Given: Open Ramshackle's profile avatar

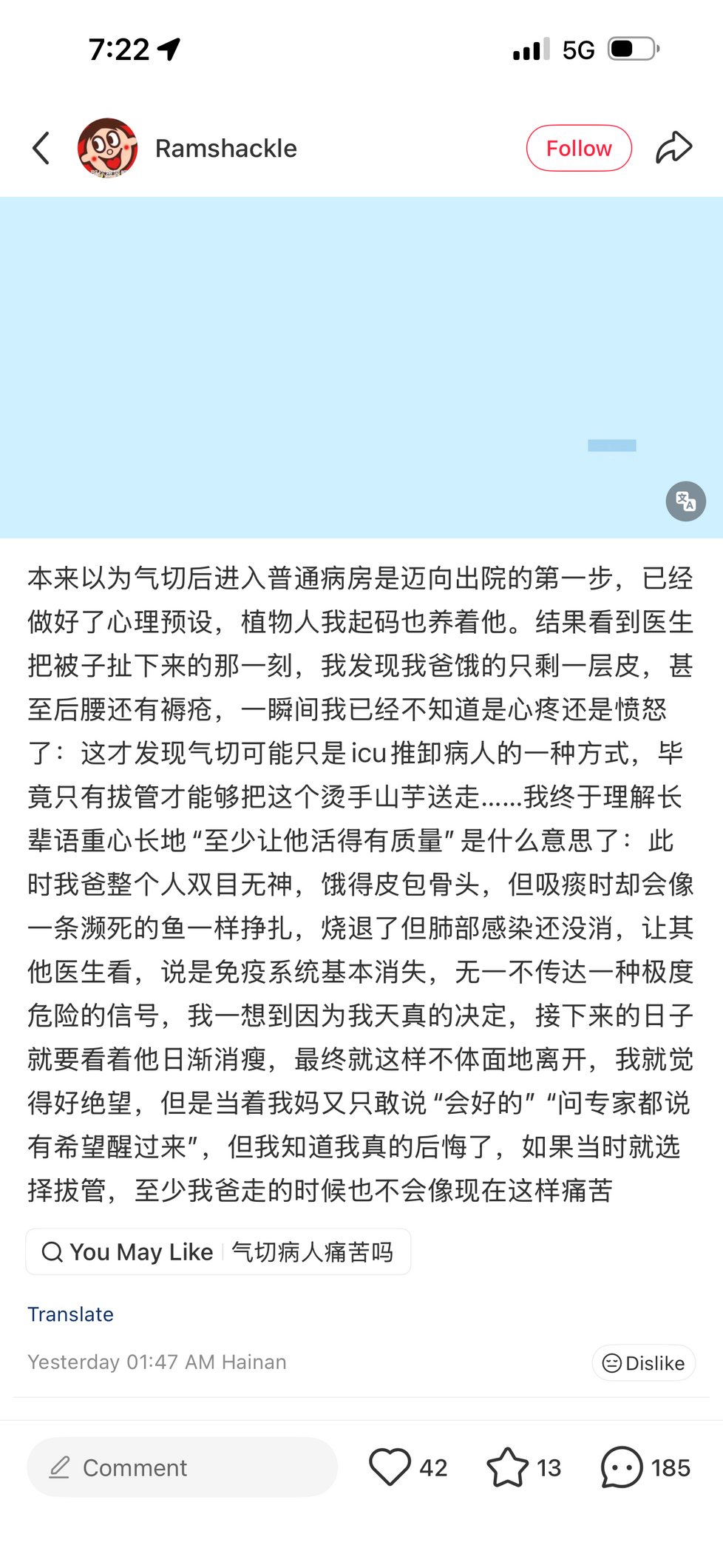Looking at the screenshot, I should pyautogui.click(x=107, y=148).
